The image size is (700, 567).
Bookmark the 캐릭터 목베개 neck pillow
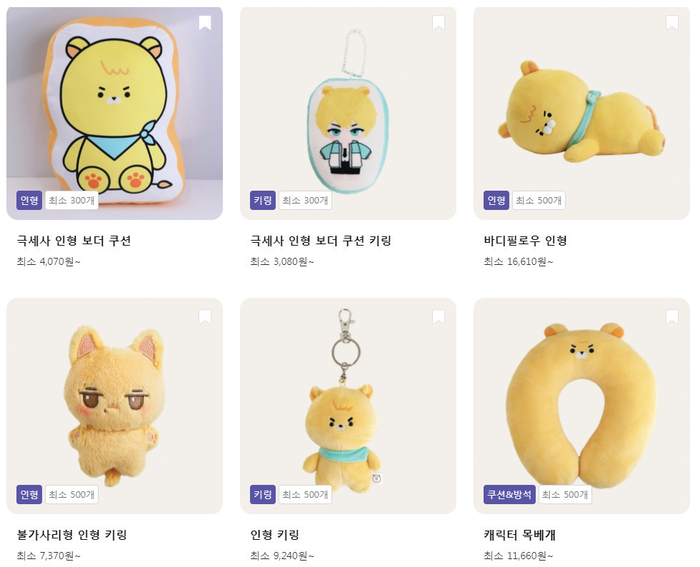coord(671,316)
